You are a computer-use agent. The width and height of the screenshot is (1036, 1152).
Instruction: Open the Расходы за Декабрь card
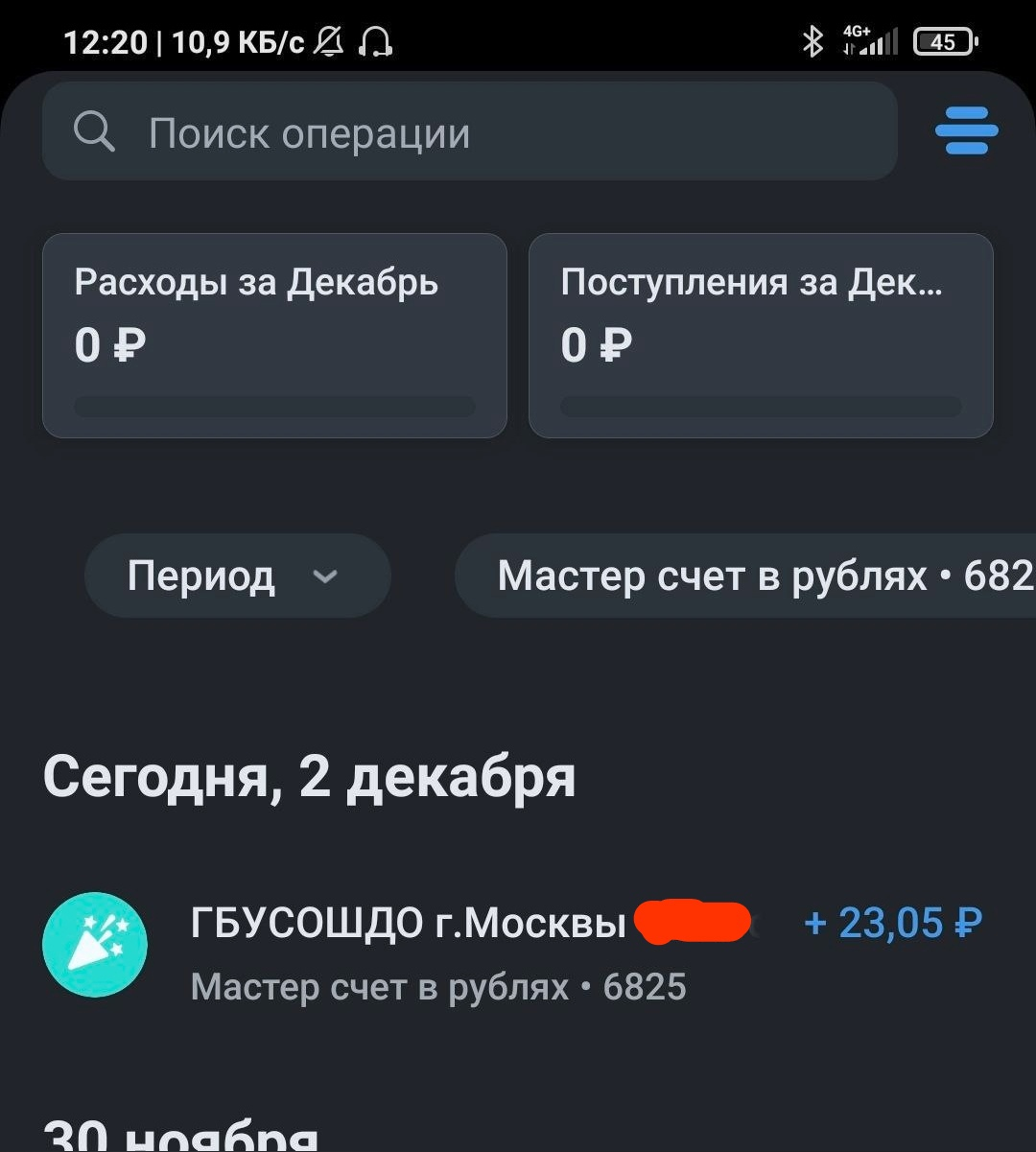[274, 336]
